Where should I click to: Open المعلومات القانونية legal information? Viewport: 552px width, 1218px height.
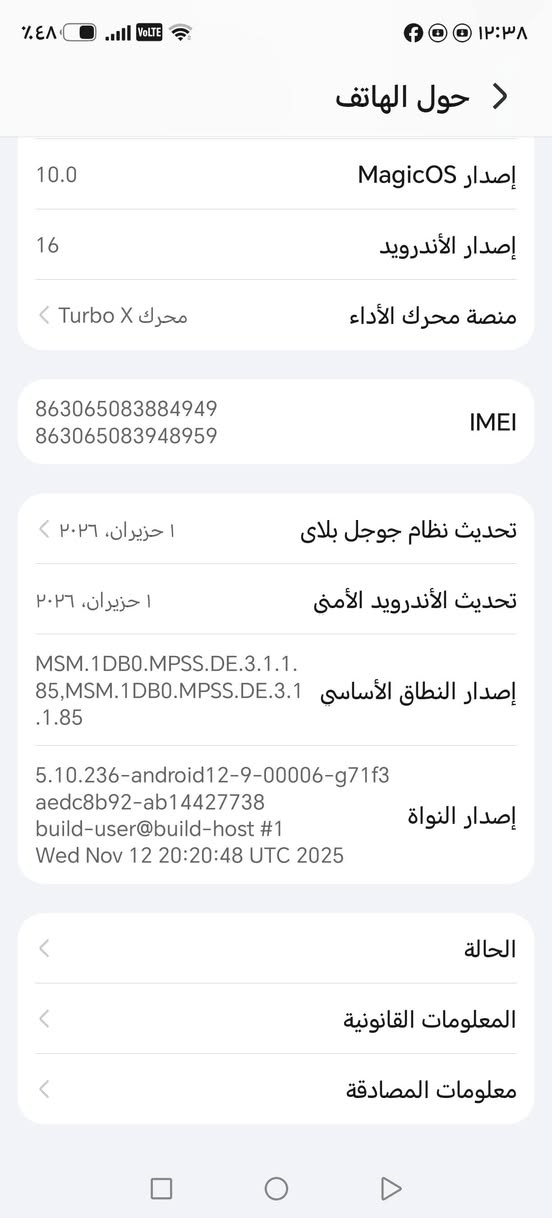tap(276, 1019)
